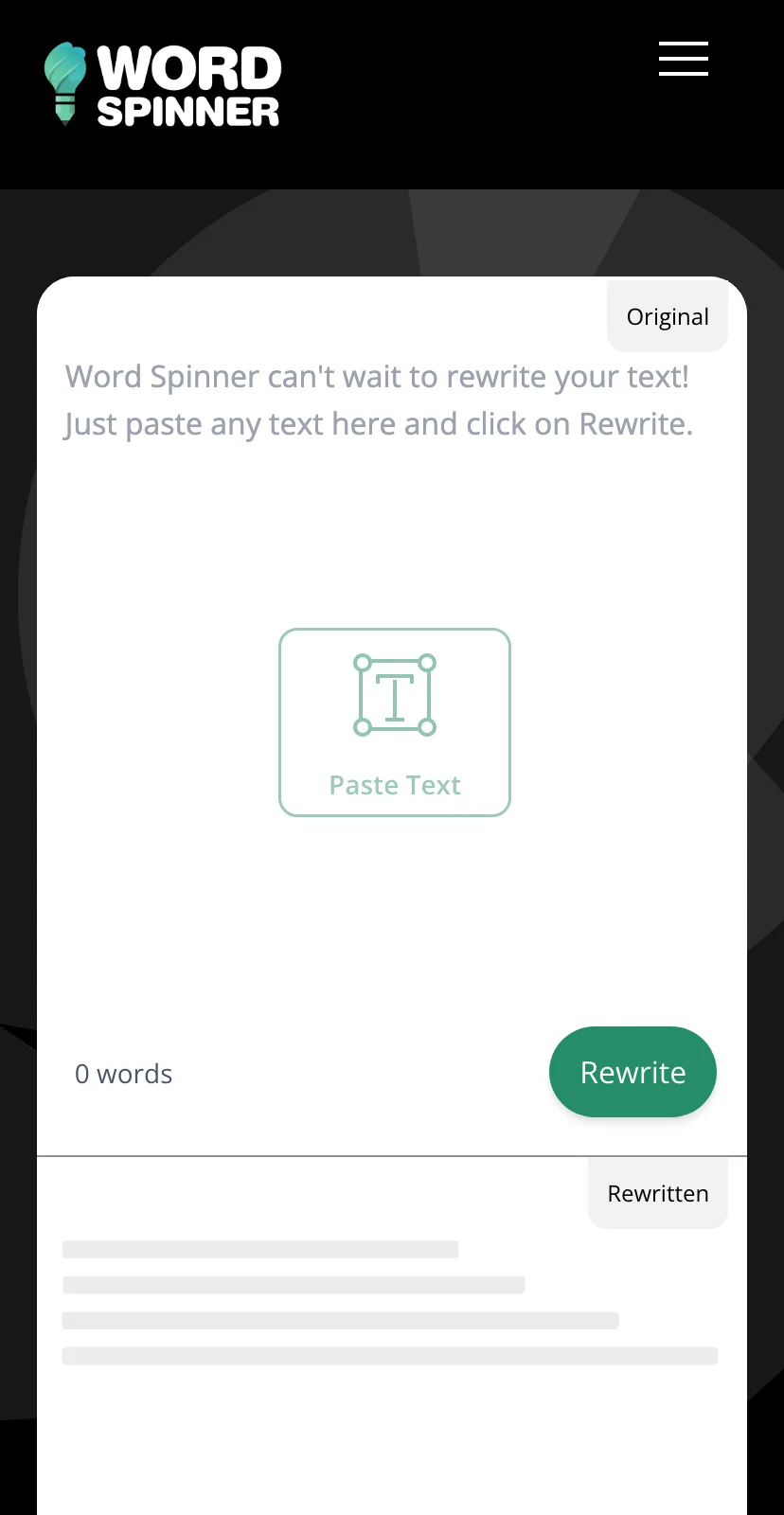Screen dimensions: 784x1515
Task: Tap the Paste Text button
Action: tap(395, 722)
